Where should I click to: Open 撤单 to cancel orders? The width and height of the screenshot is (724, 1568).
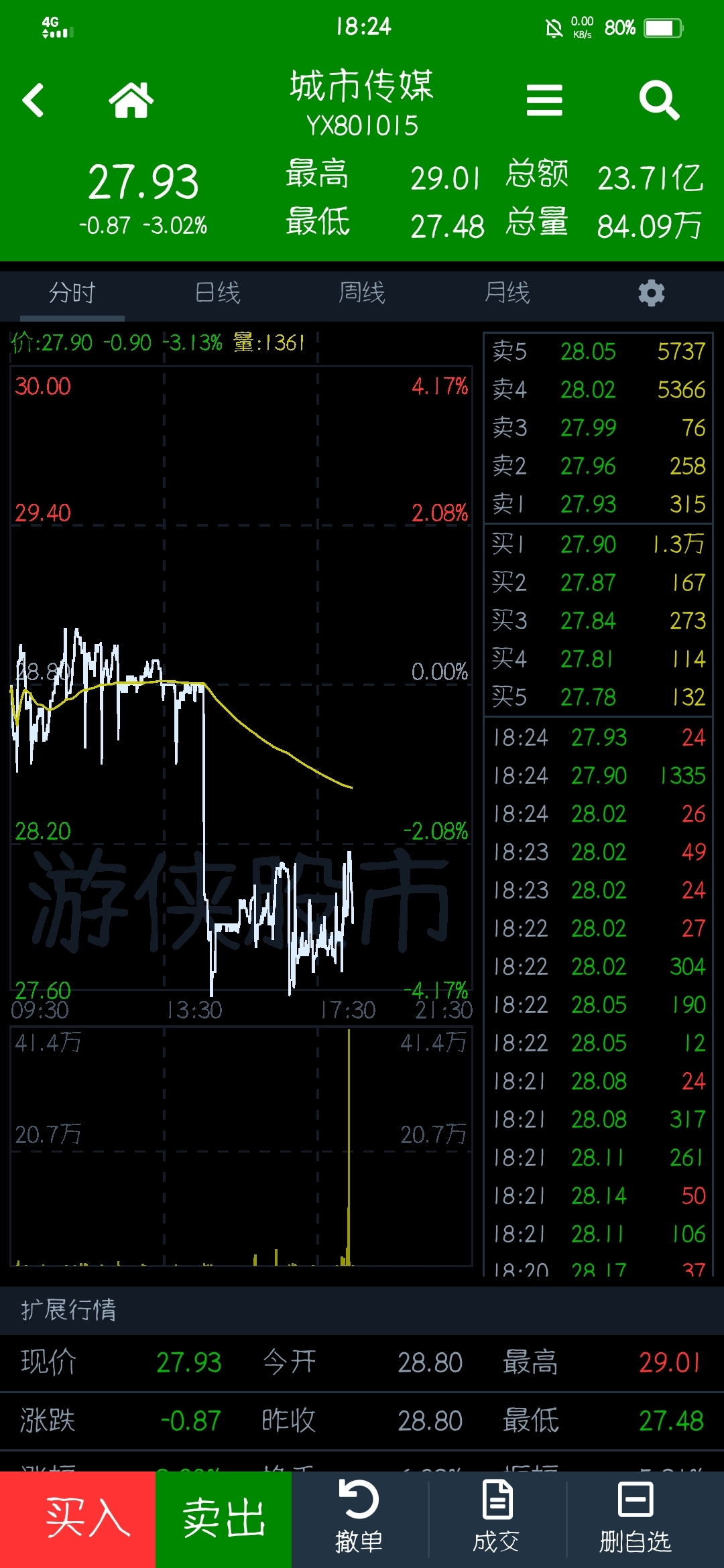point(359,1519)
